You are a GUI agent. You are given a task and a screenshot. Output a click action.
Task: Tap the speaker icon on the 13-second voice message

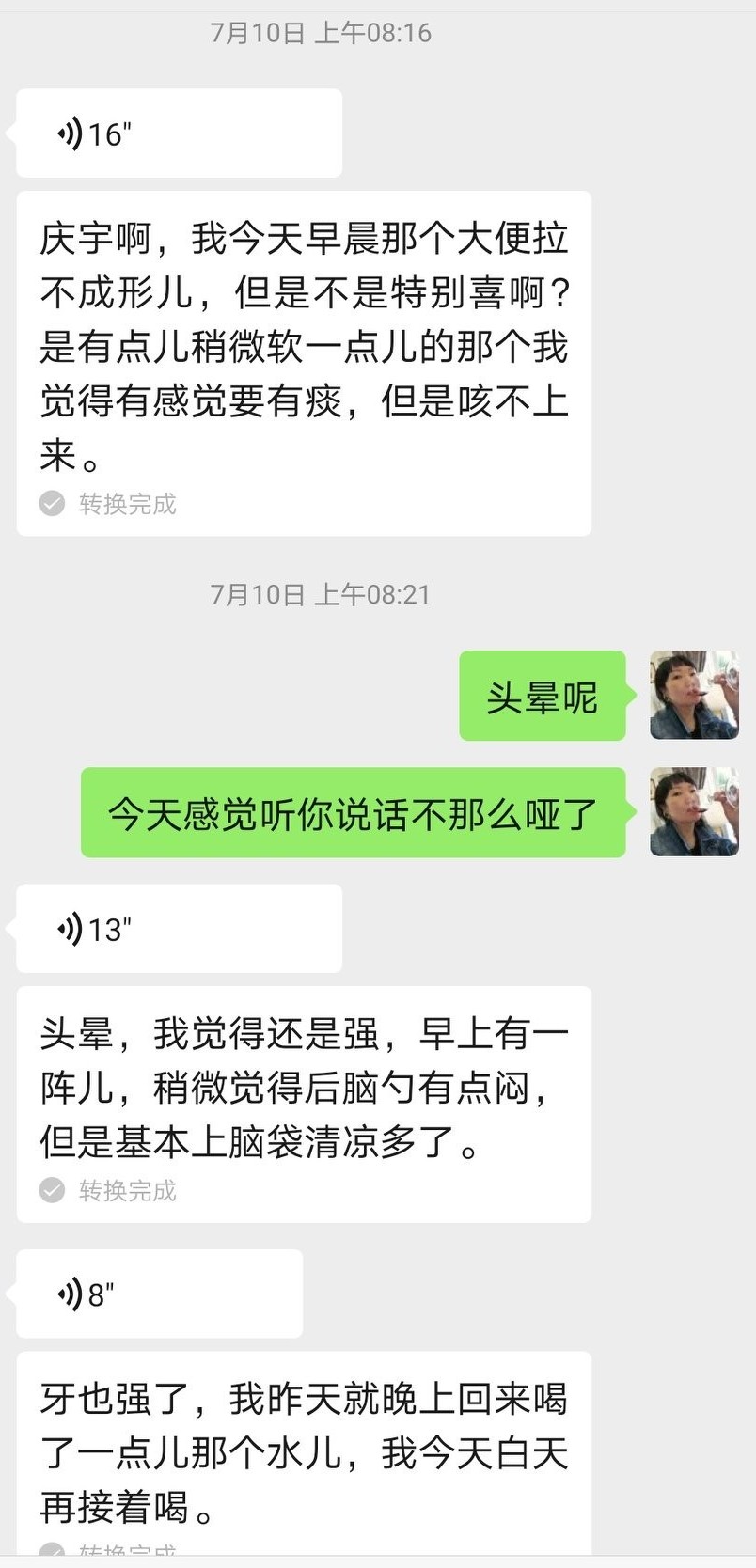71,928
